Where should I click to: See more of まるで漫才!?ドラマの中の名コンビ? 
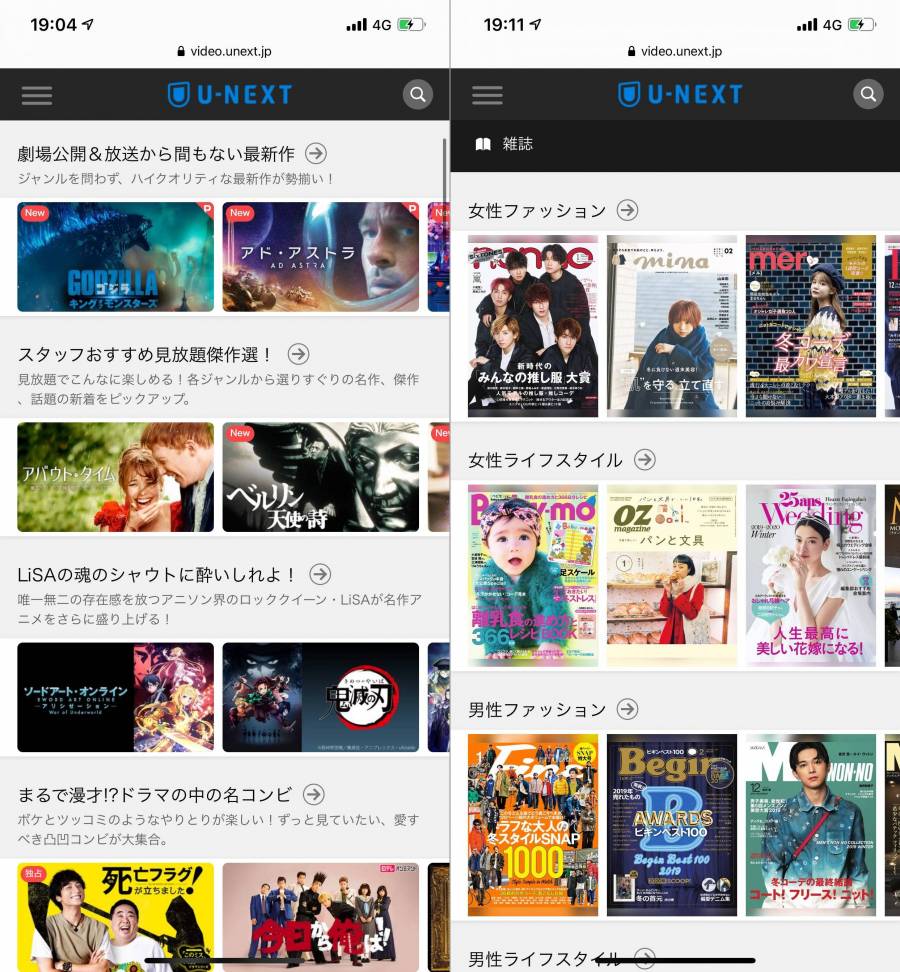[314, 794]
